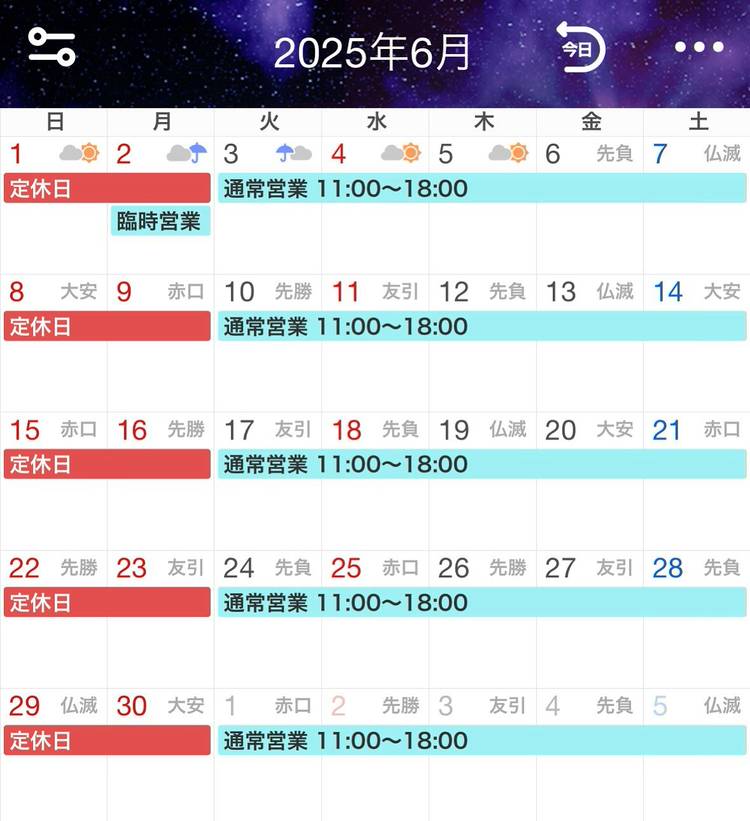Select the date June 28
The image size is (750, 821).
697,646
